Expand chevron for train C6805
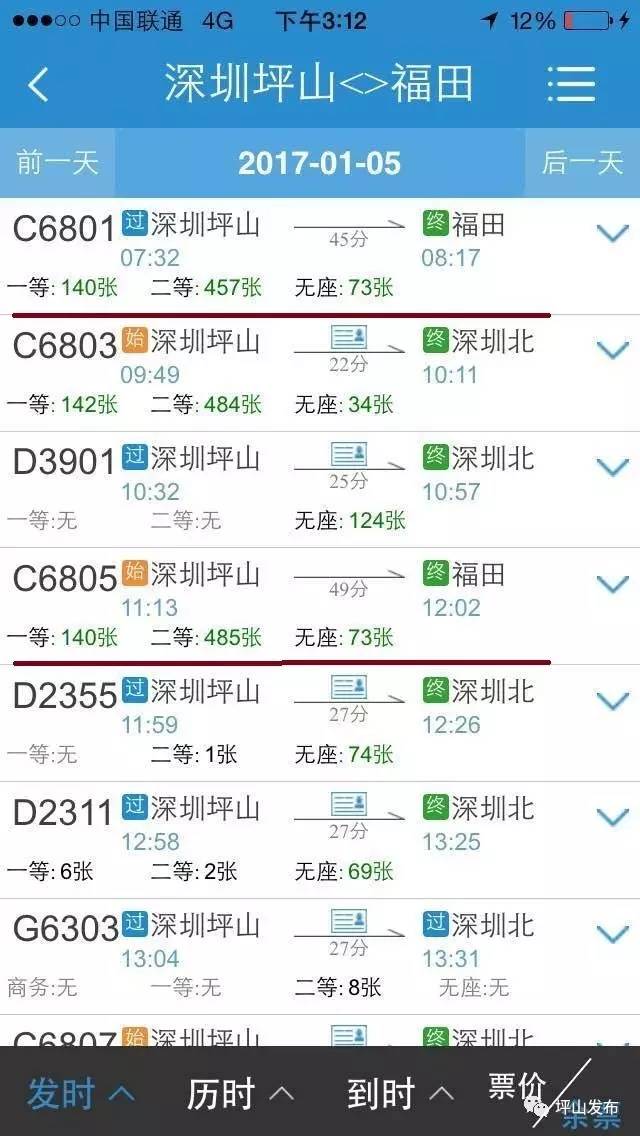Image resolution: width=640 pixels, height=1136 pixels. (x=611, y=584)
